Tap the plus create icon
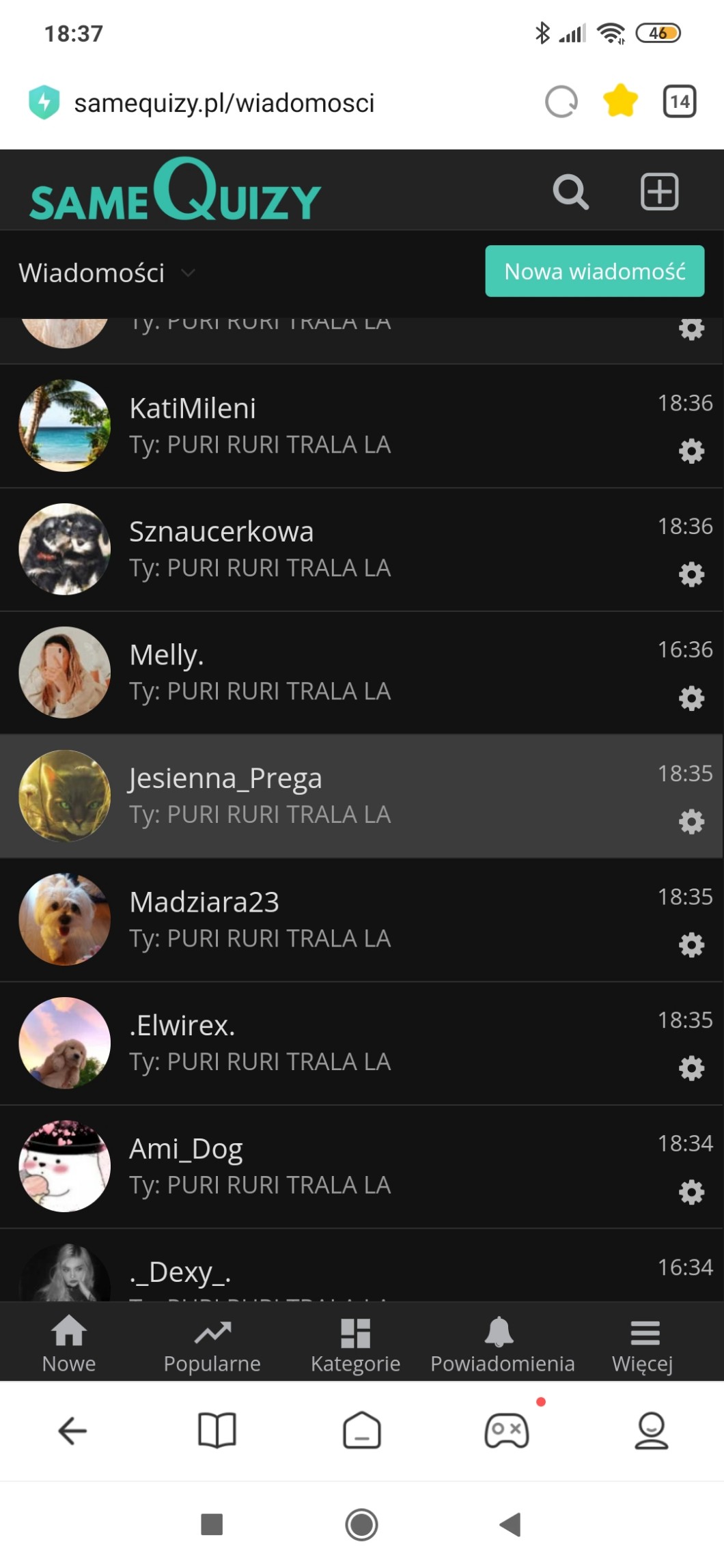The height and width of the screenshot is (1568, 724). (x=659, y=192)
